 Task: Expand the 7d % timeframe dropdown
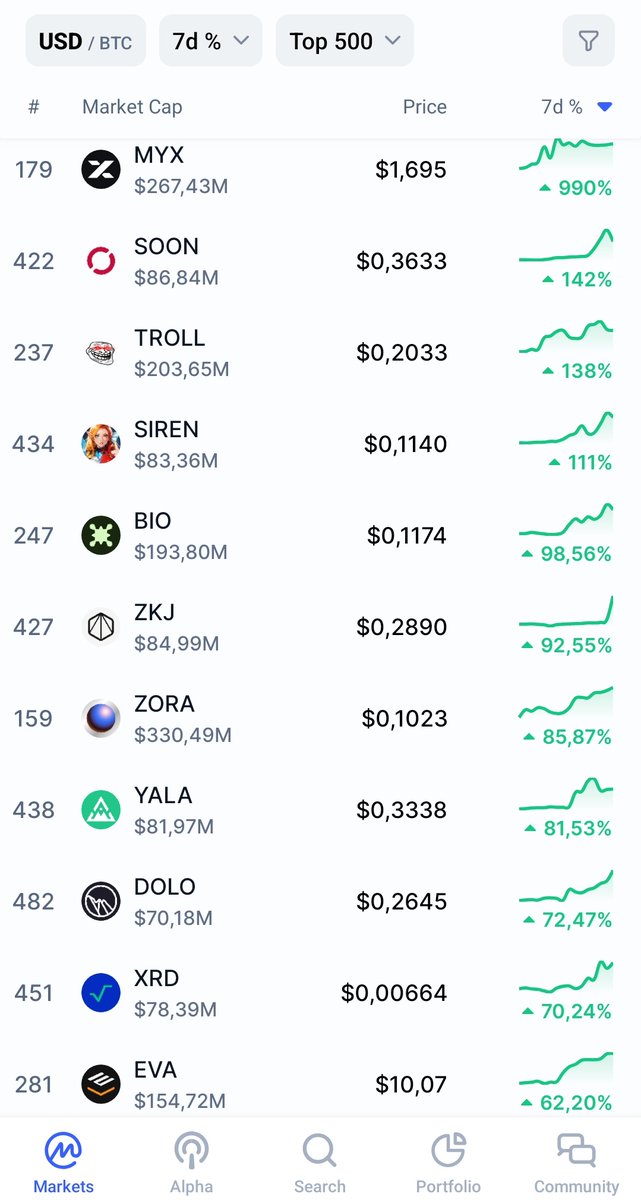pyautogui.click(x=211, y=41)
